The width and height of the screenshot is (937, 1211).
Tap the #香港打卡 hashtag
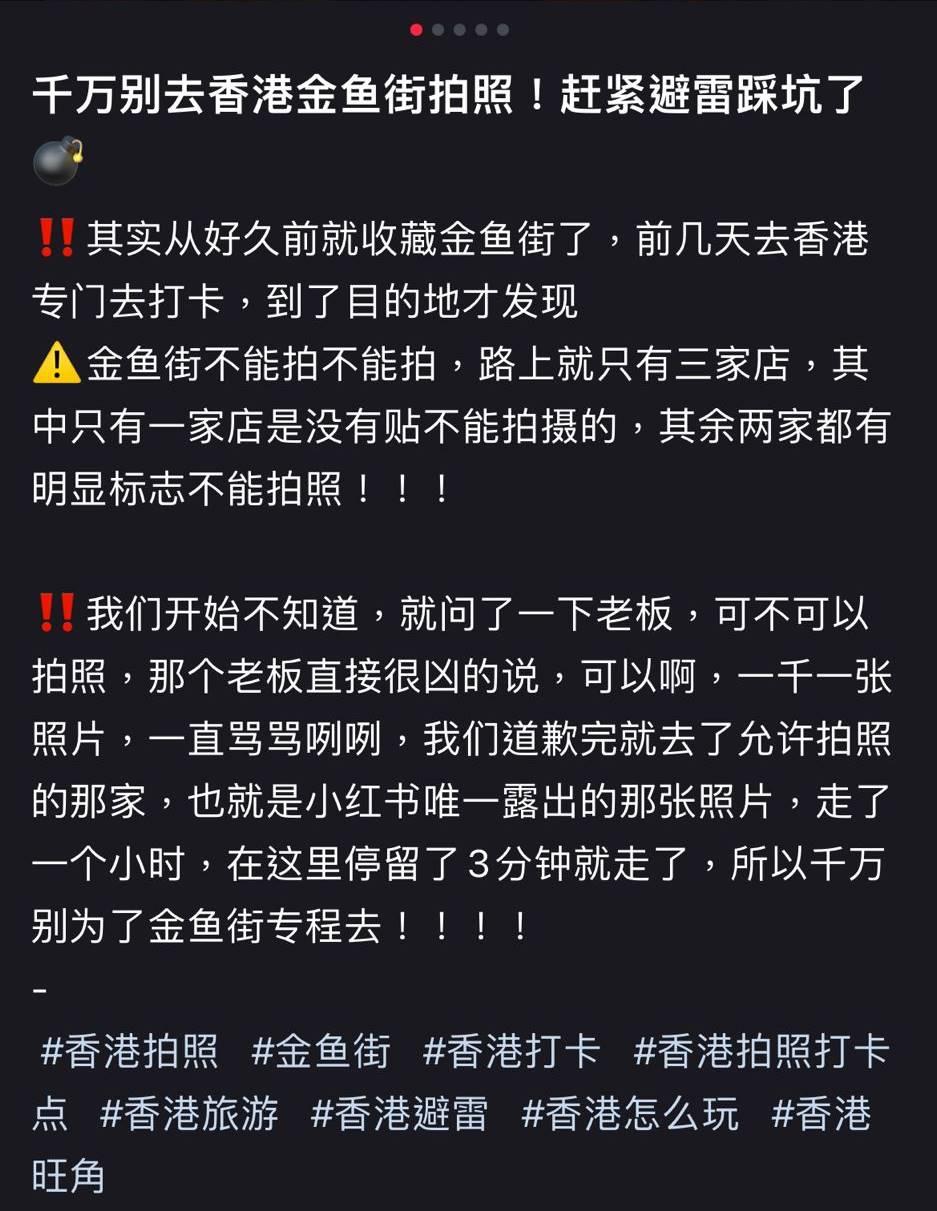point(511,1052)
